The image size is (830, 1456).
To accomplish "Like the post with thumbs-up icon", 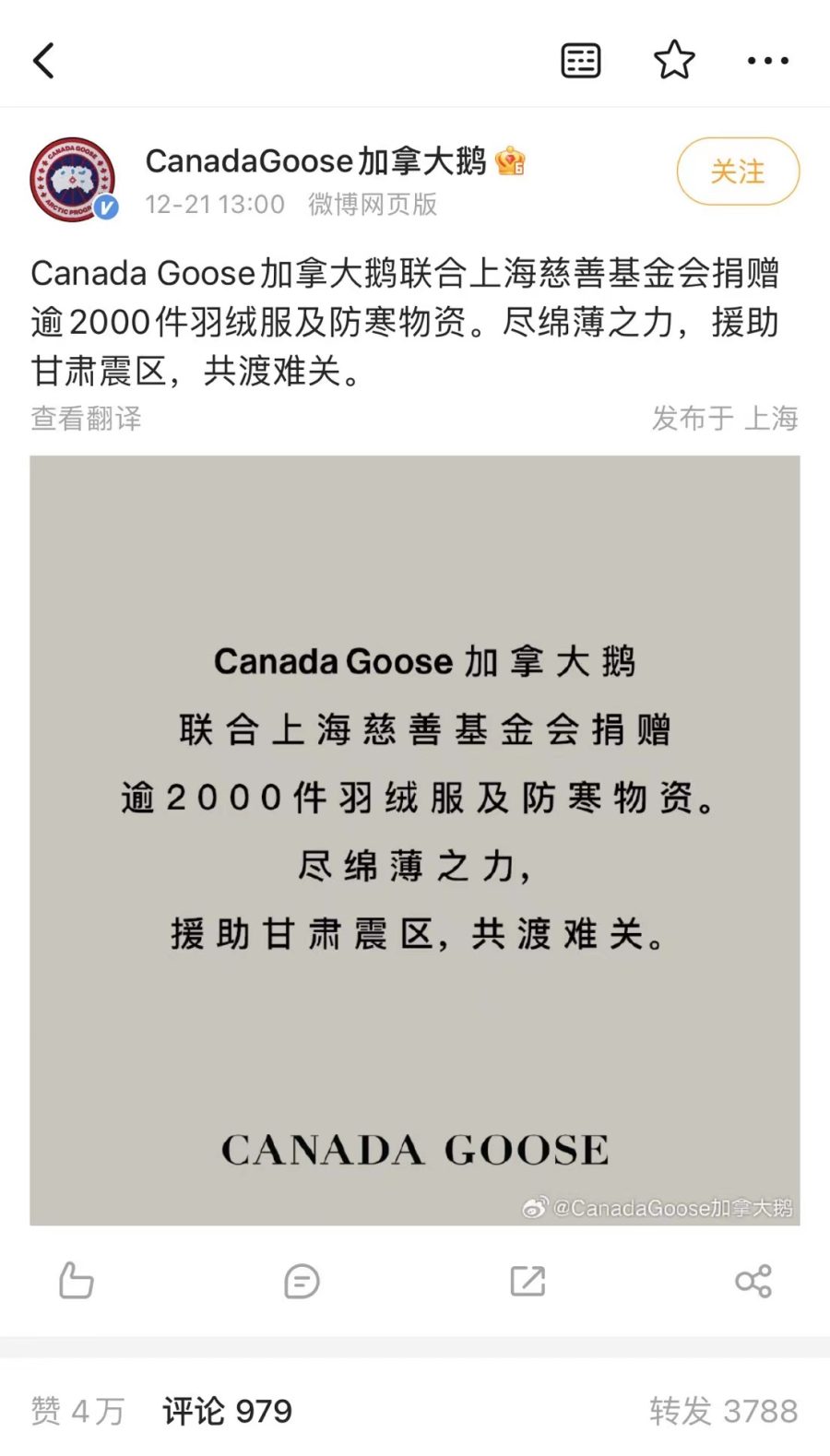I will tap(76, 1281).
